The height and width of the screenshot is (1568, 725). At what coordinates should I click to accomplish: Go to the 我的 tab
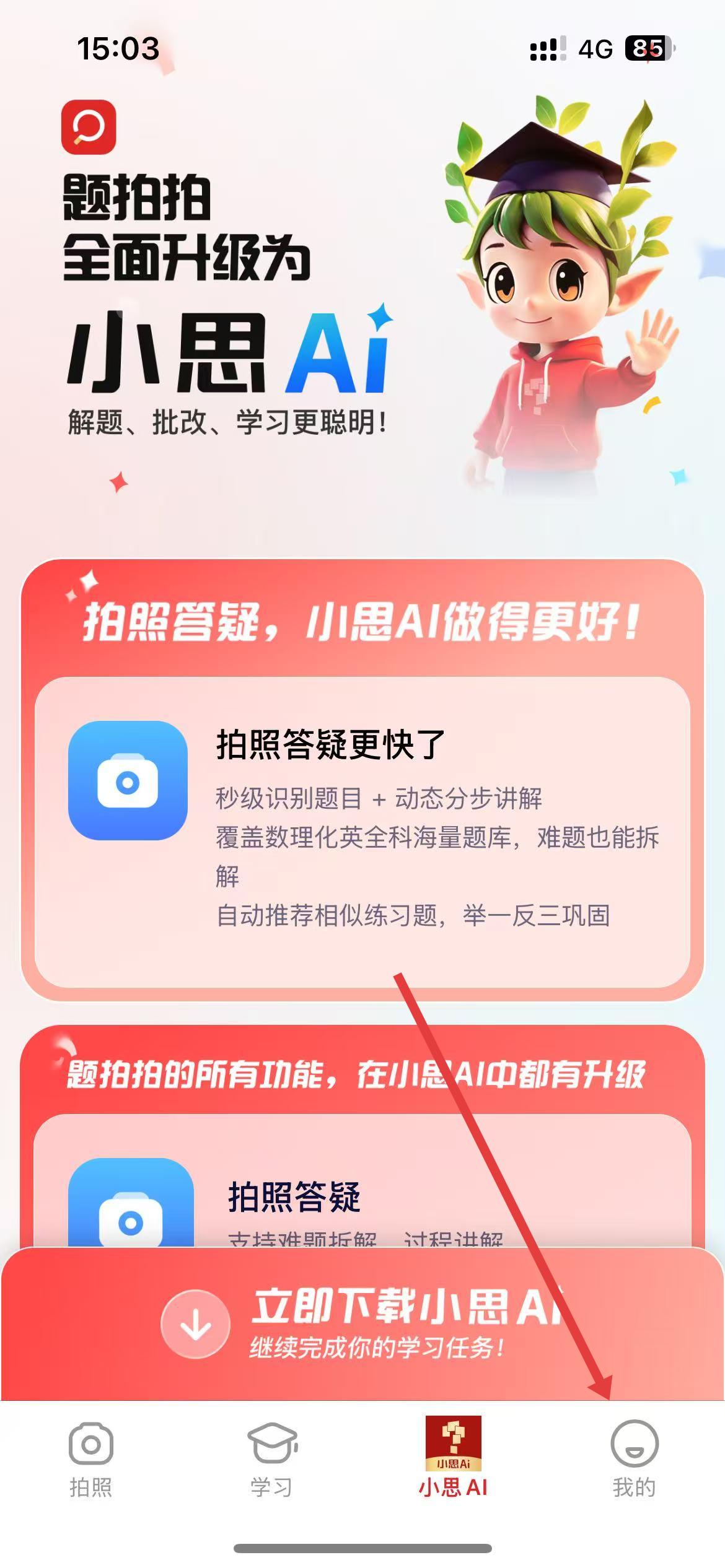pyautogui.click(x=634, y=1458)
